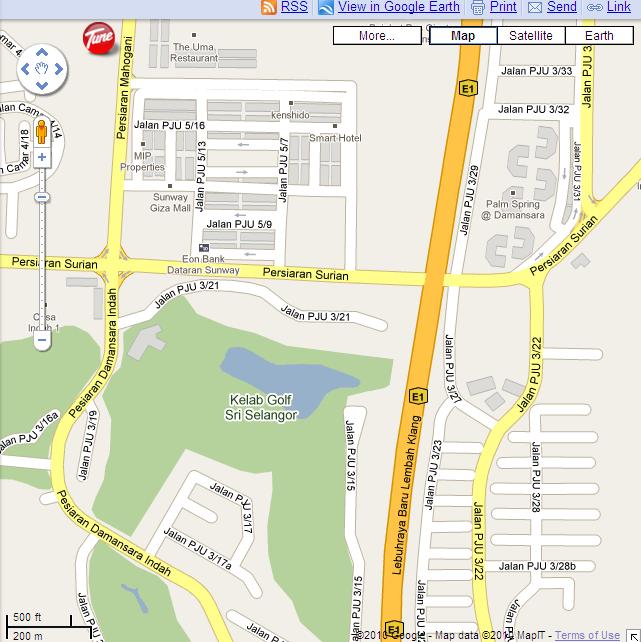641x642 pixels.
Task: Open the Tune hotel marker
Action: 98,38
